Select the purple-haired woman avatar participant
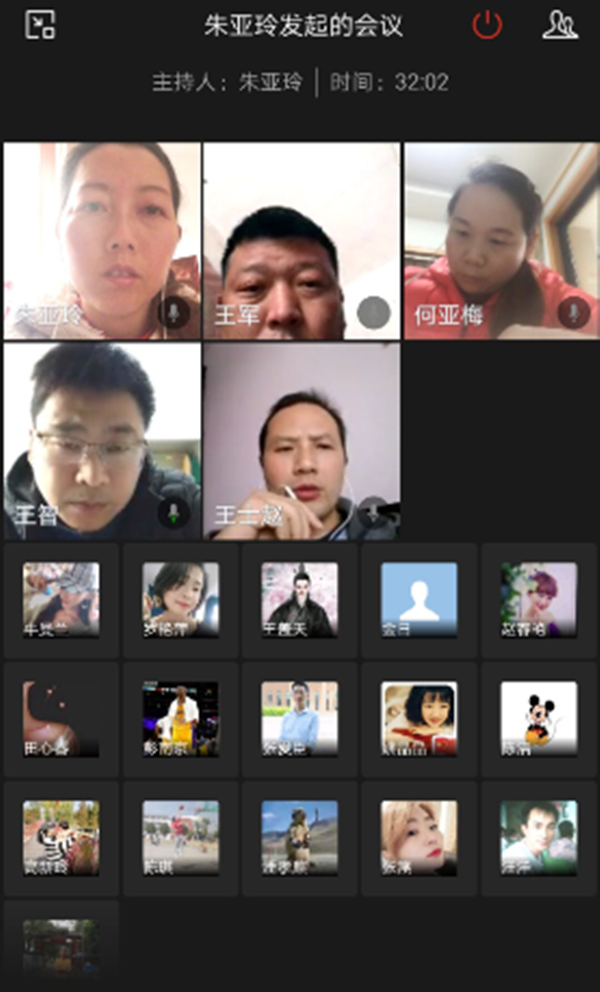 tap(539, 599)
